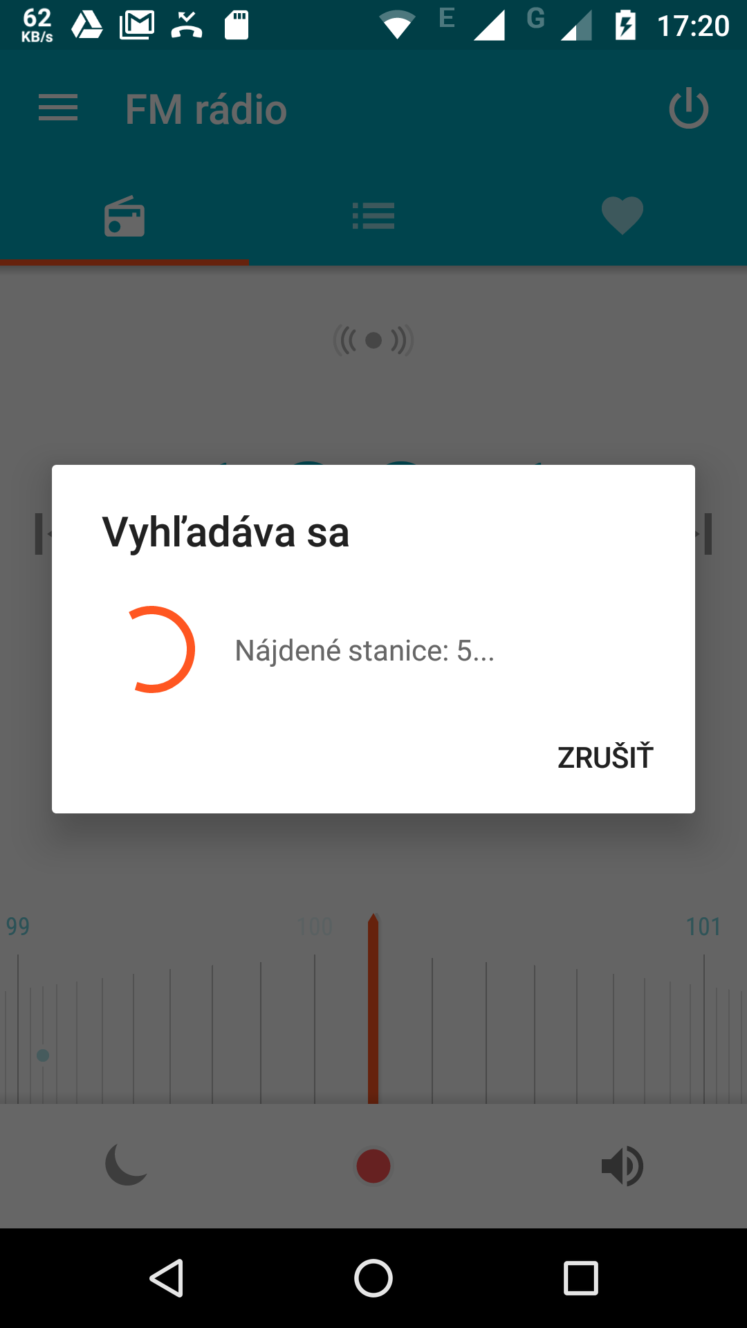Select the radio tuner tab

point(125,216)
